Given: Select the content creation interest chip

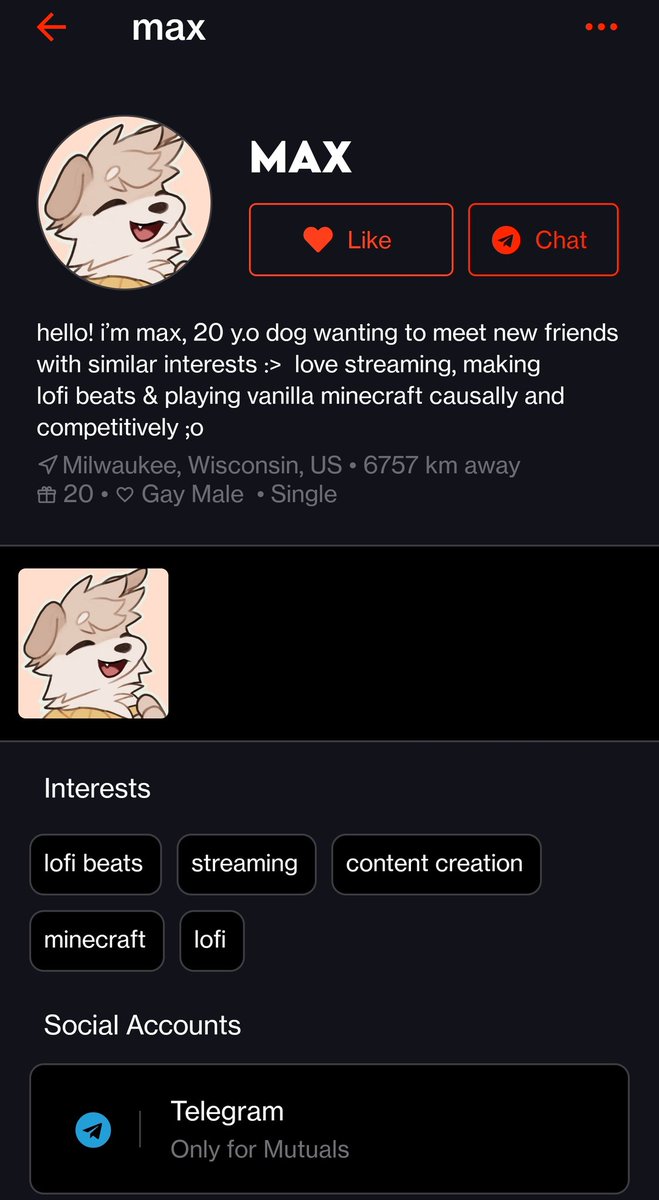Looking at the screenshot, I should pyautogui.click(x=435, y=864).
